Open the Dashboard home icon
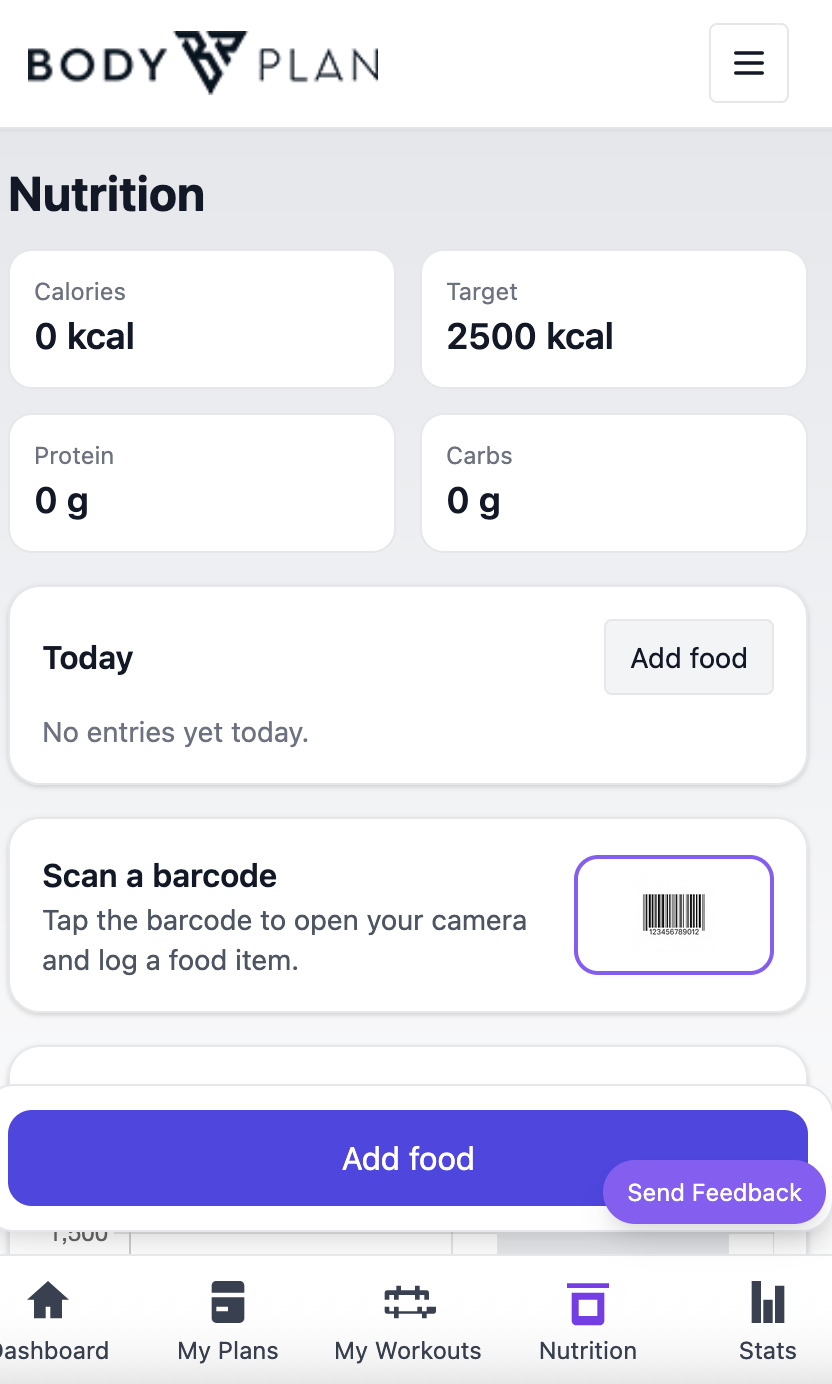Screen dimensions: 832x1384 [48, 1300]
